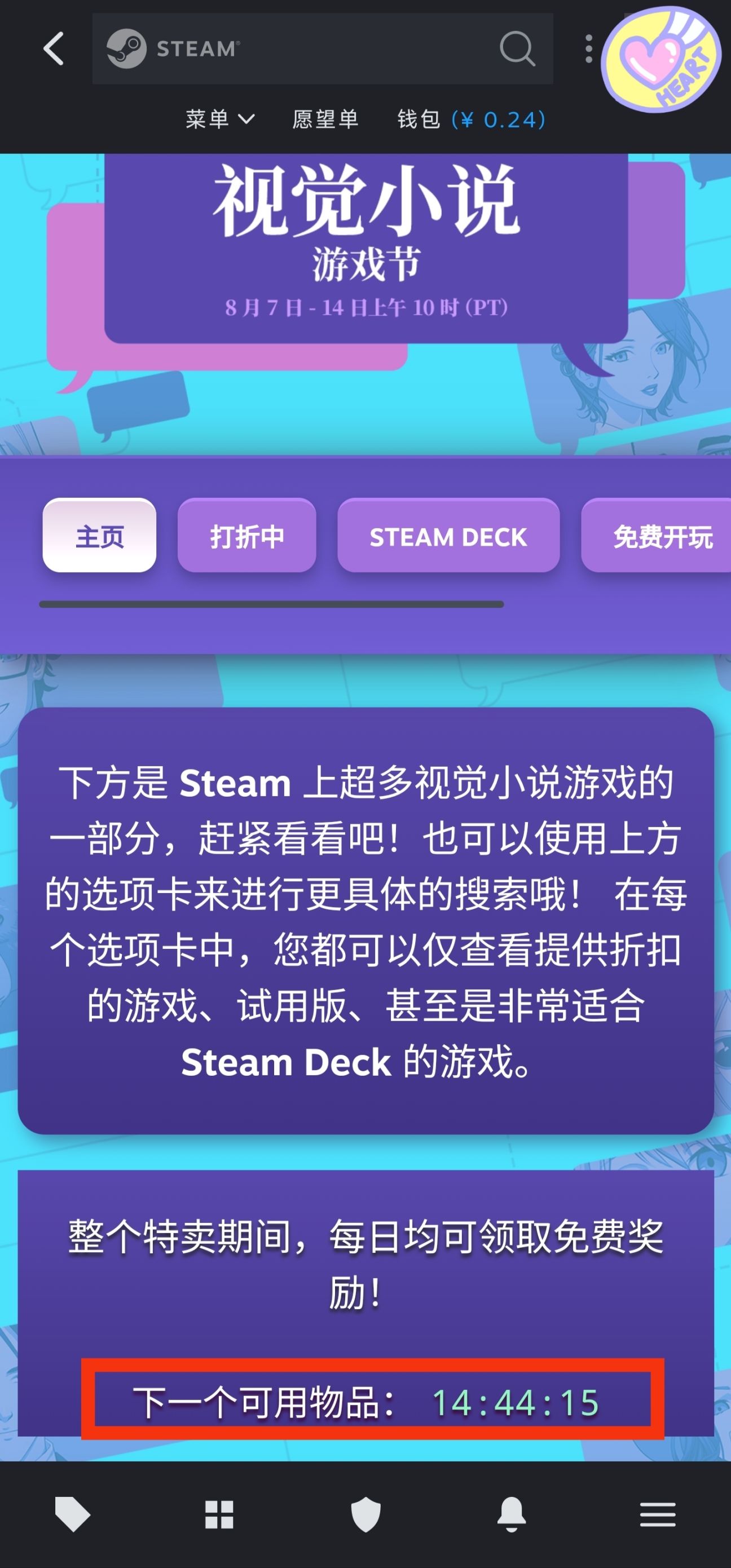Tap the Steam logo address bar

tap(322, 48)
